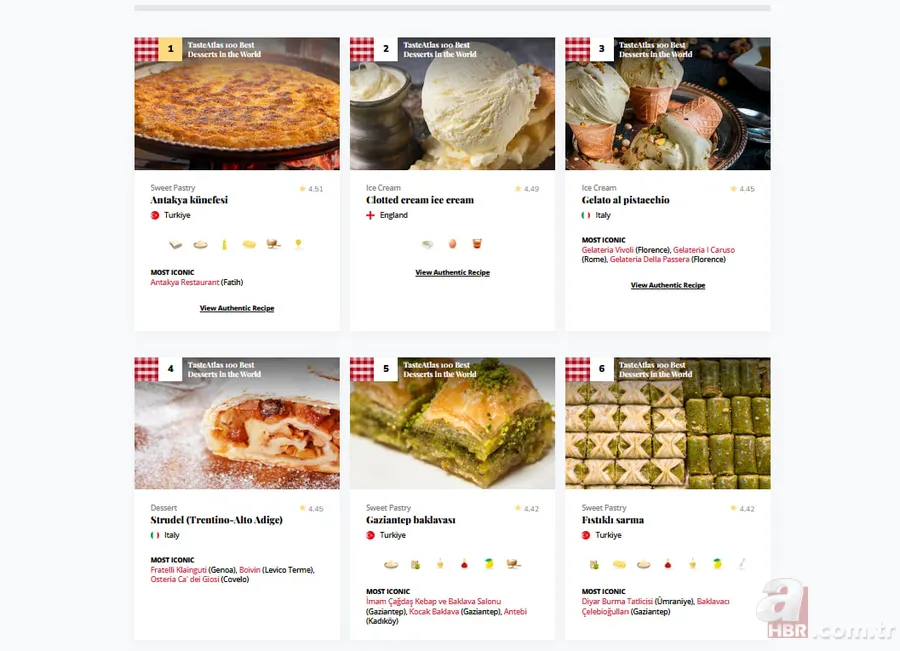Open the Strudel (Trentino-Alto Adige) card
900x651 pixels.
[216, 520]
